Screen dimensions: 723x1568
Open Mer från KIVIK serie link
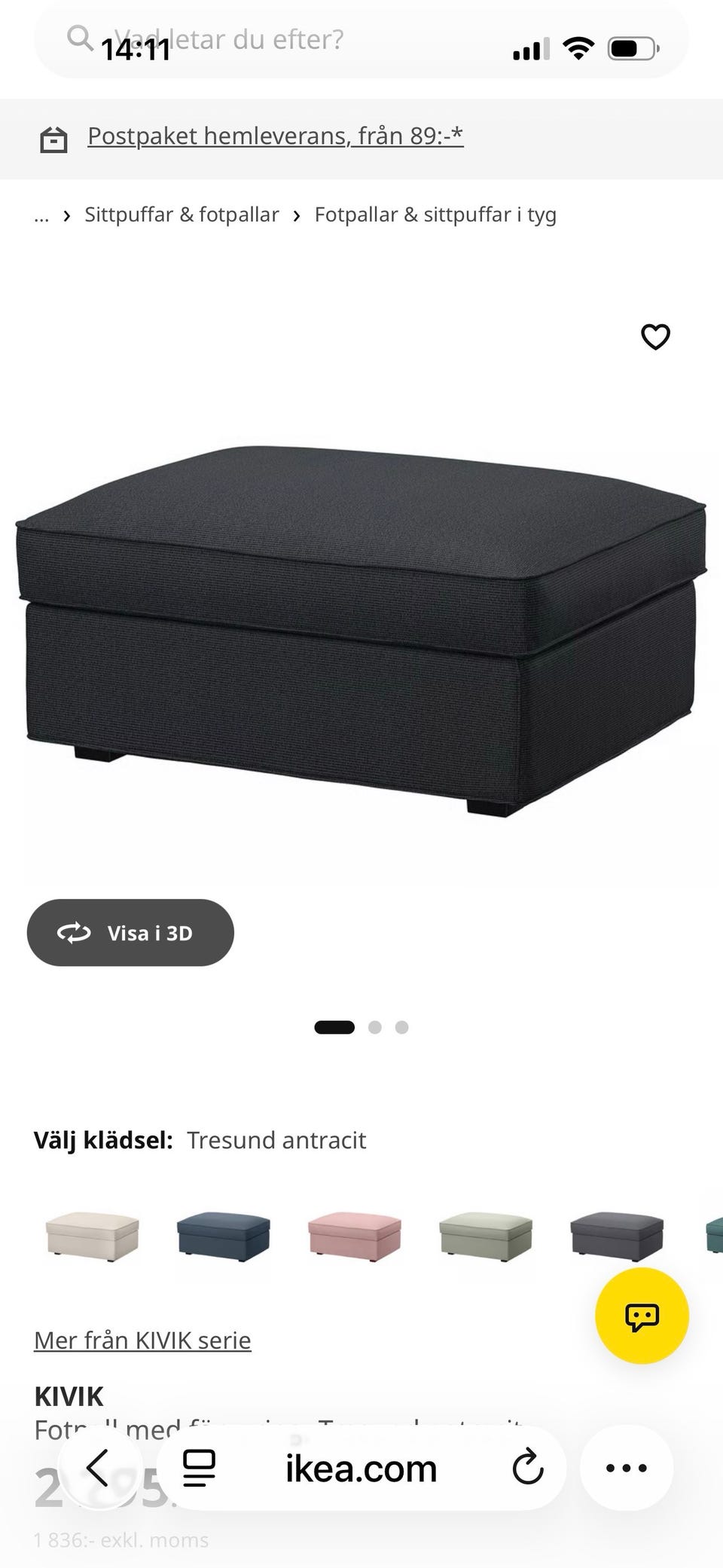tap(142, 1340)
